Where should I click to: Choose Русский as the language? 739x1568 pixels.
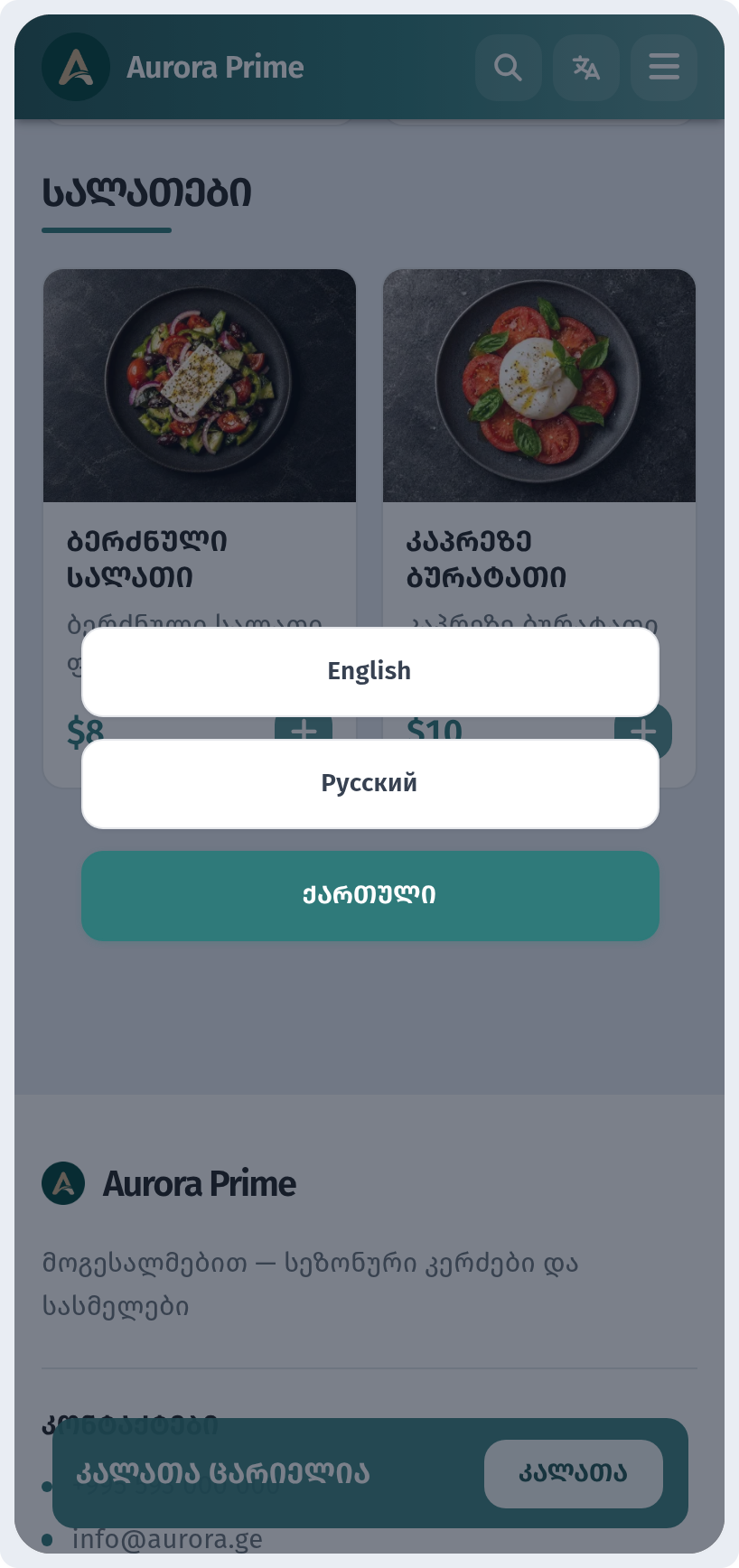(x=369, y=784)
